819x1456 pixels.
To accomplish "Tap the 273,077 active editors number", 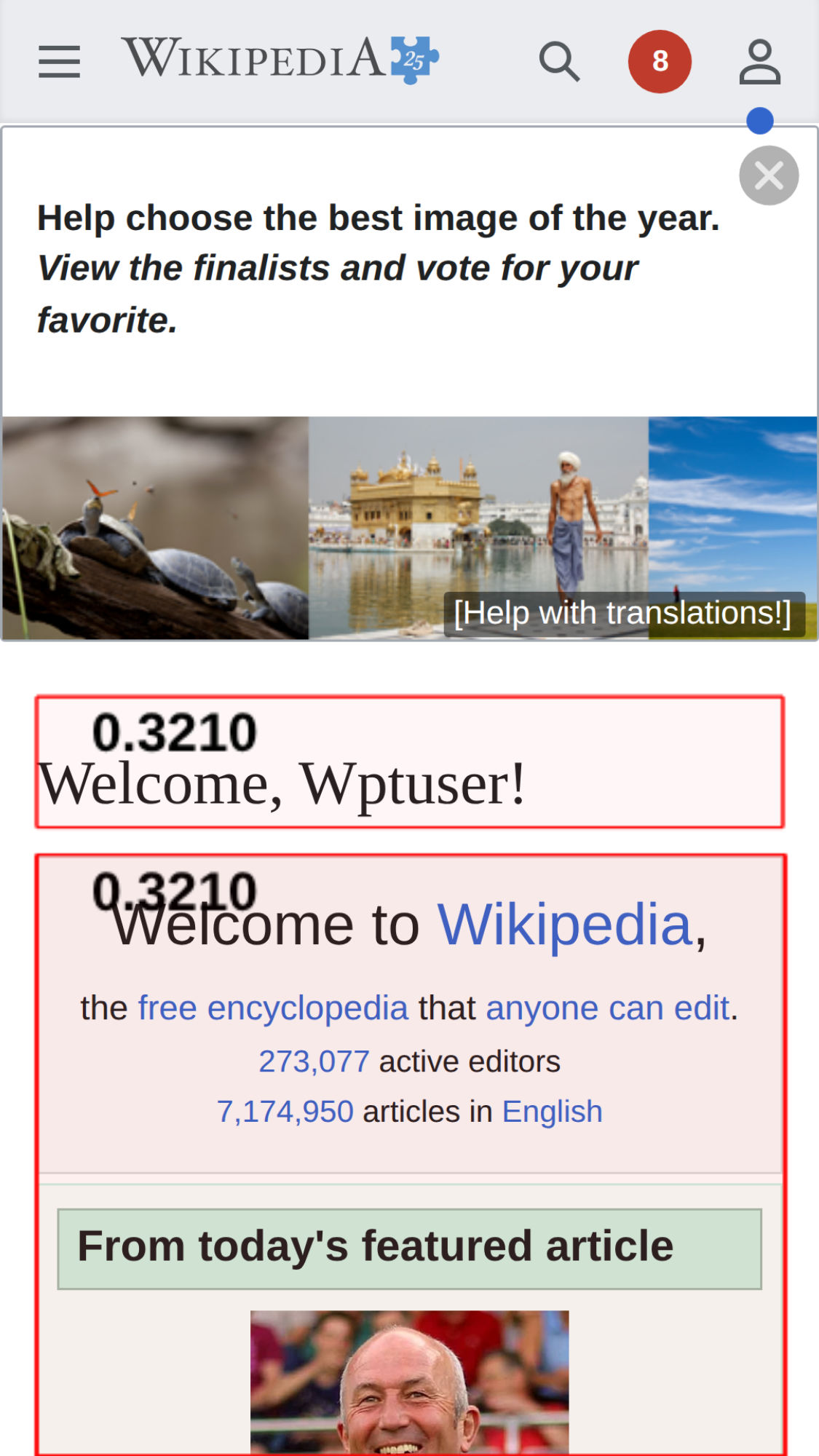I will pyautogui.click(x=314, y=1061).
